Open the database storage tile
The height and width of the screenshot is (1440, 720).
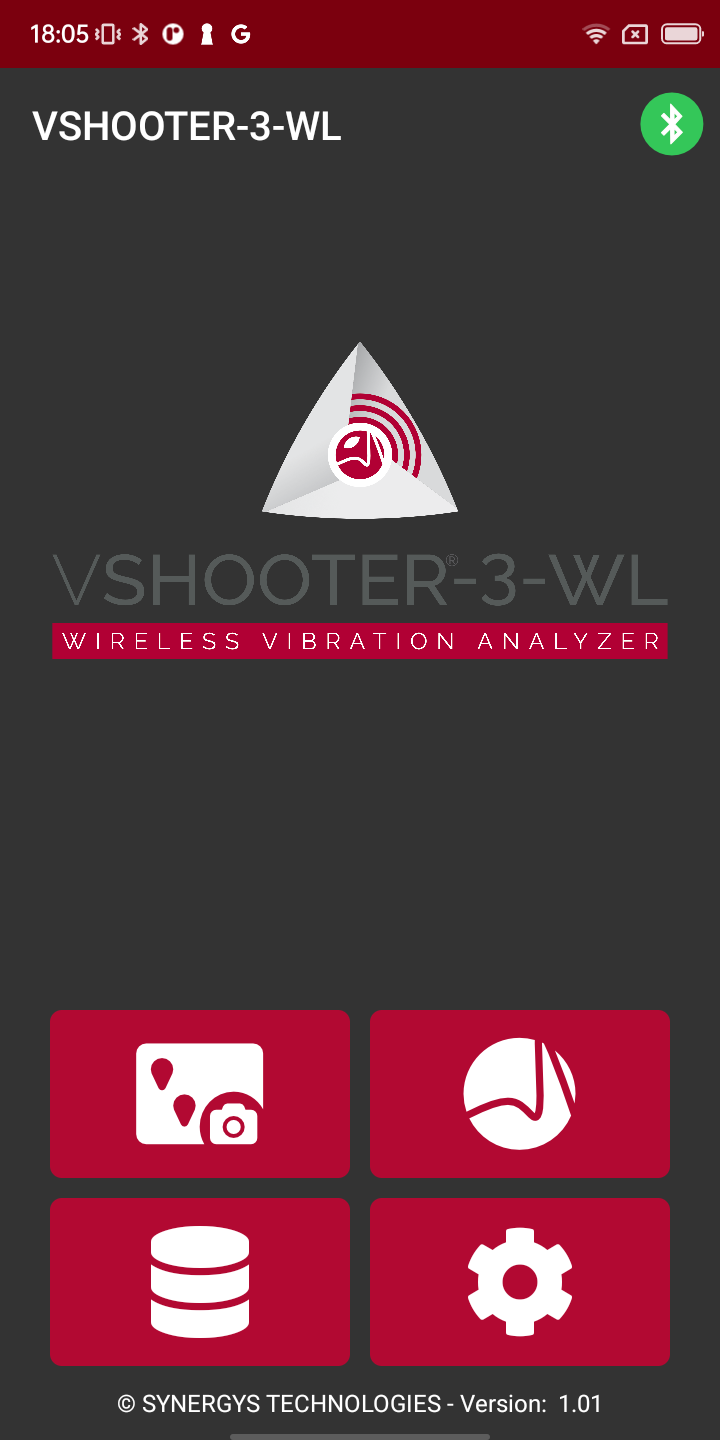pos(200,1281)
